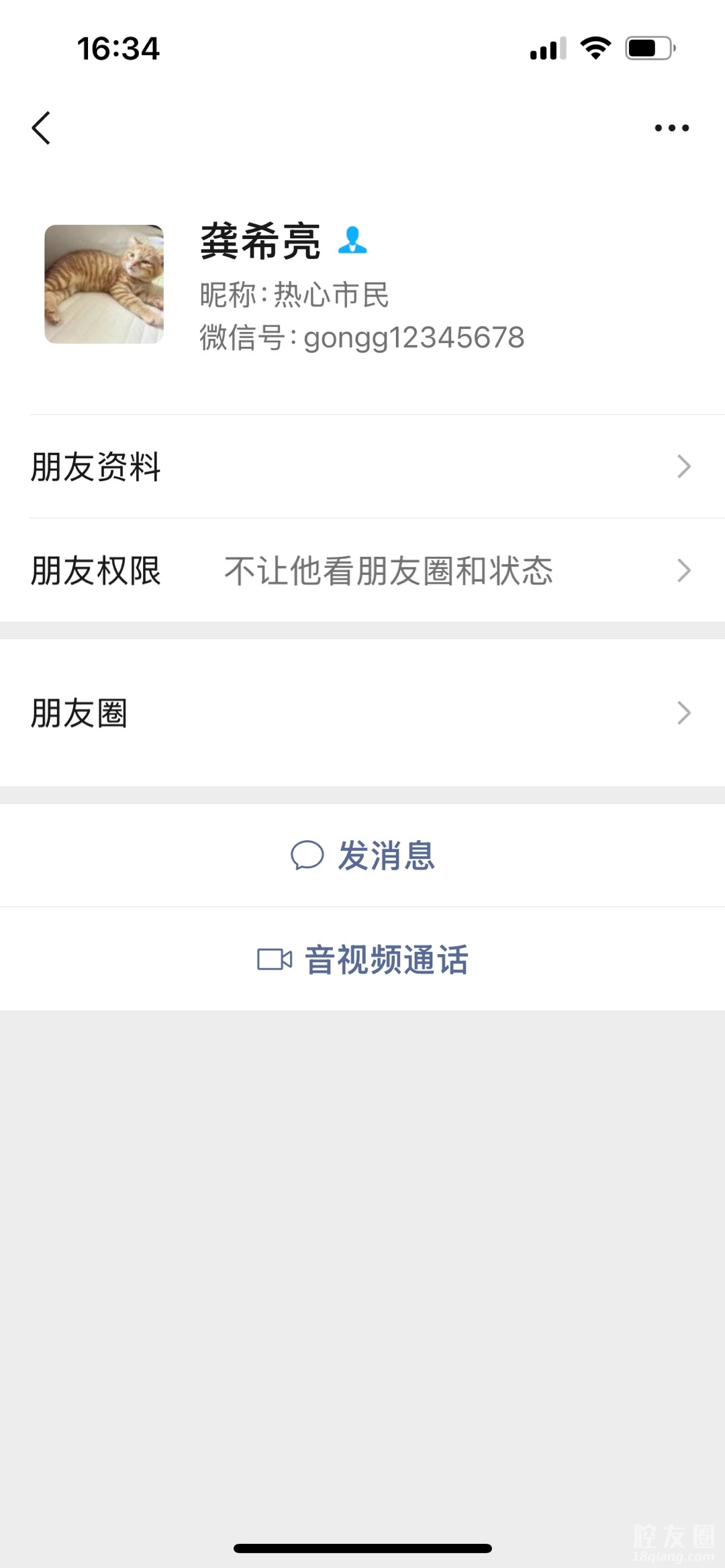Open the 朋友资料 row
The image size is (725, 1568).
pos(362,466)
